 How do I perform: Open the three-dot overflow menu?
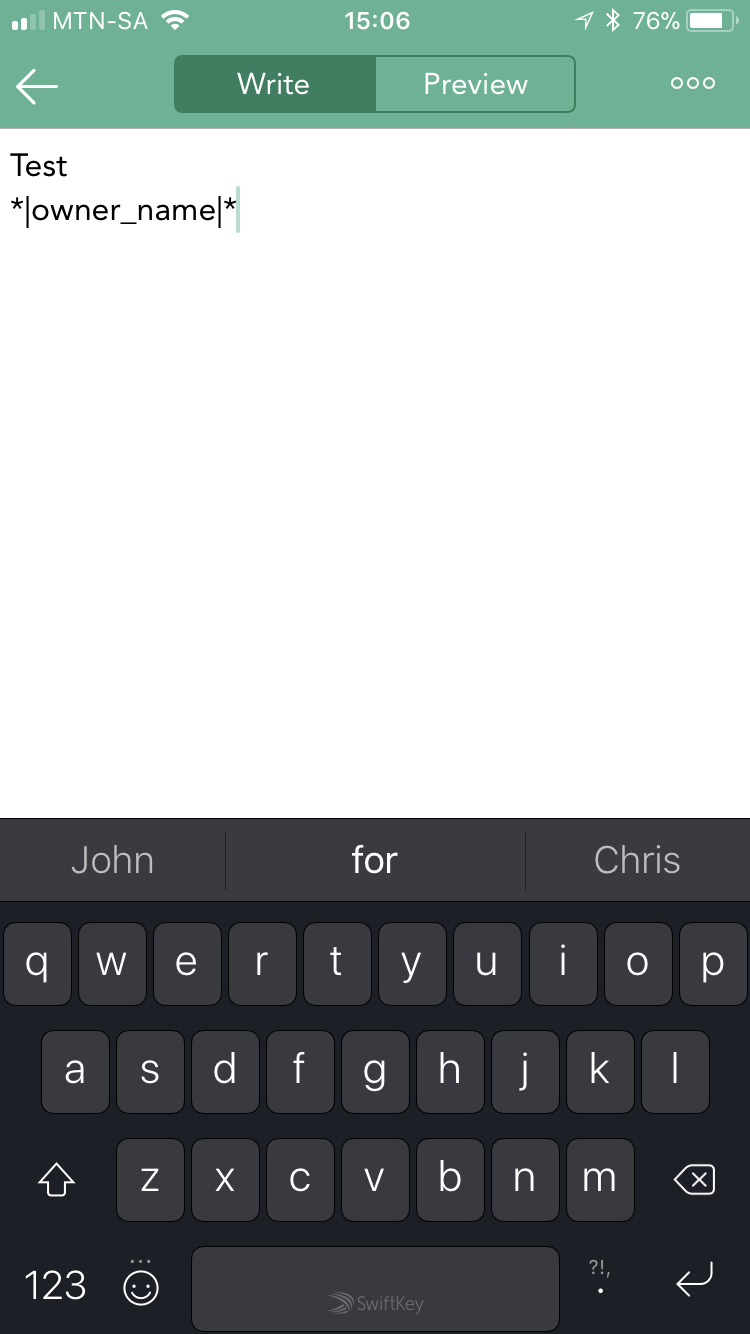(x=693, y=84)
